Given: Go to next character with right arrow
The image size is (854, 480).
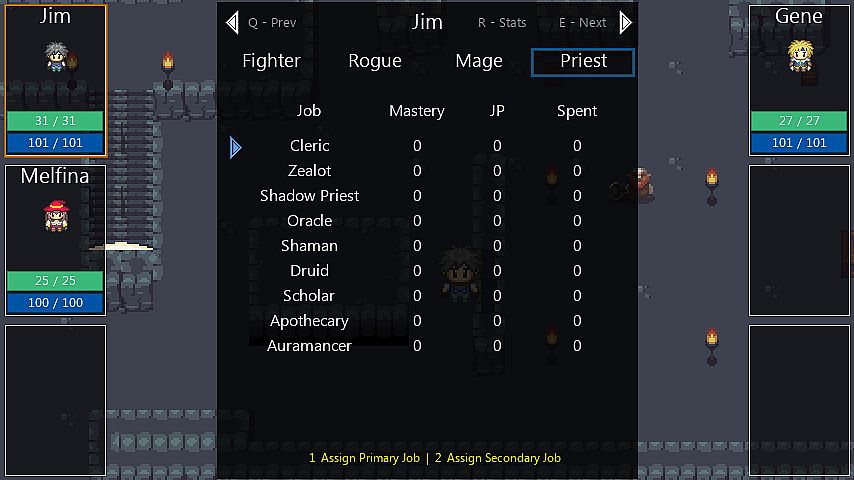Looking at the screenshot, I should (626, 22).
